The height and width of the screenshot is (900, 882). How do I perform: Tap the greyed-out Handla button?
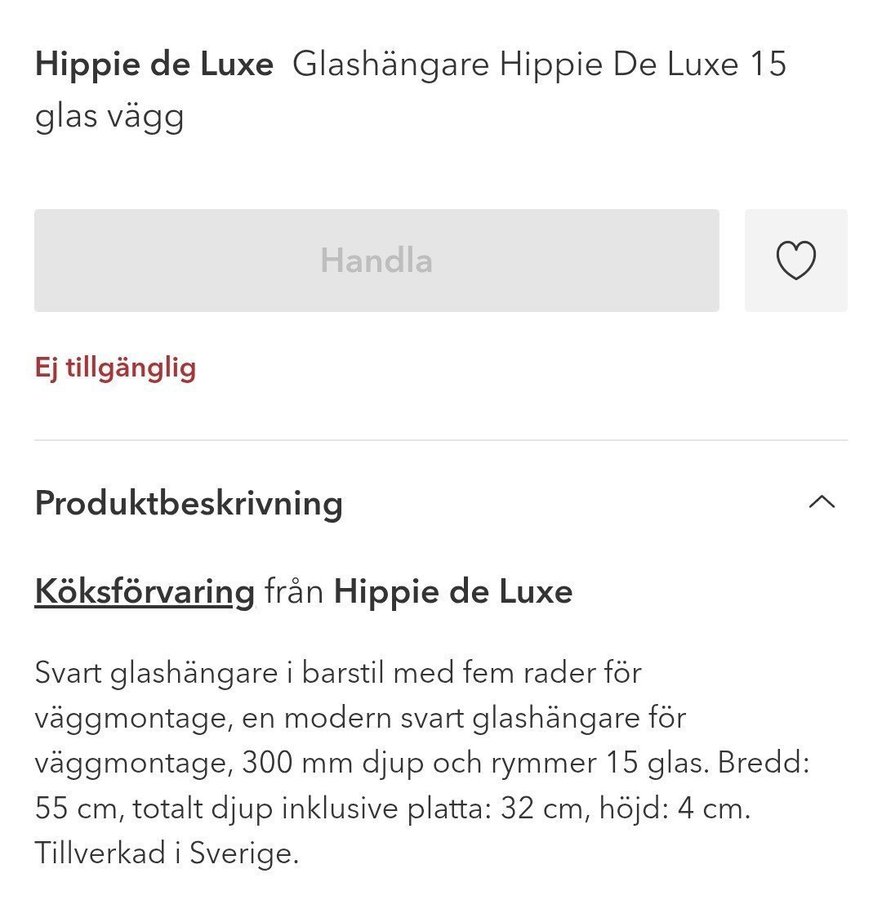coord(376,260)
